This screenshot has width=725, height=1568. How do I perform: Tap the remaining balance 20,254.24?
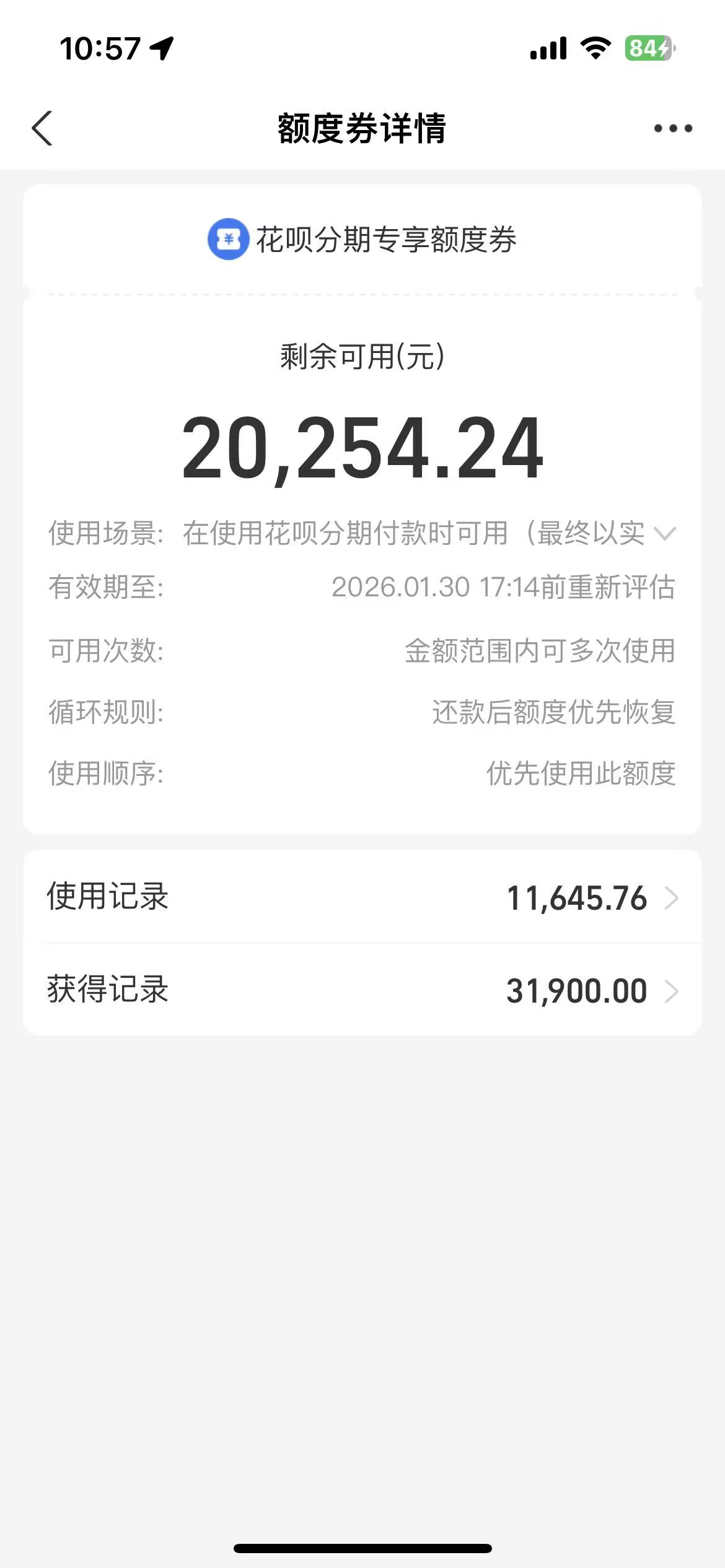point(362,452)
